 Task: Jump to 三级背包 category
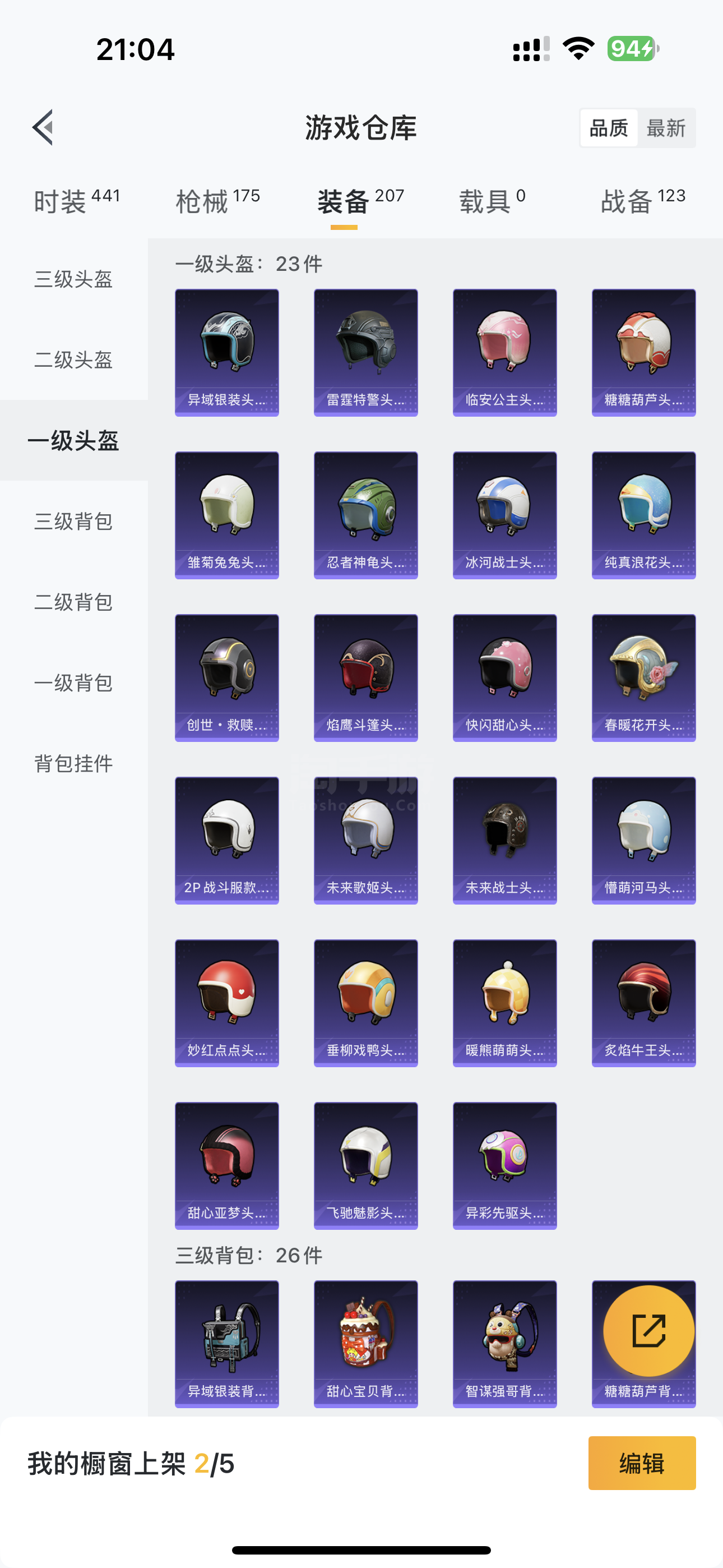73,522
